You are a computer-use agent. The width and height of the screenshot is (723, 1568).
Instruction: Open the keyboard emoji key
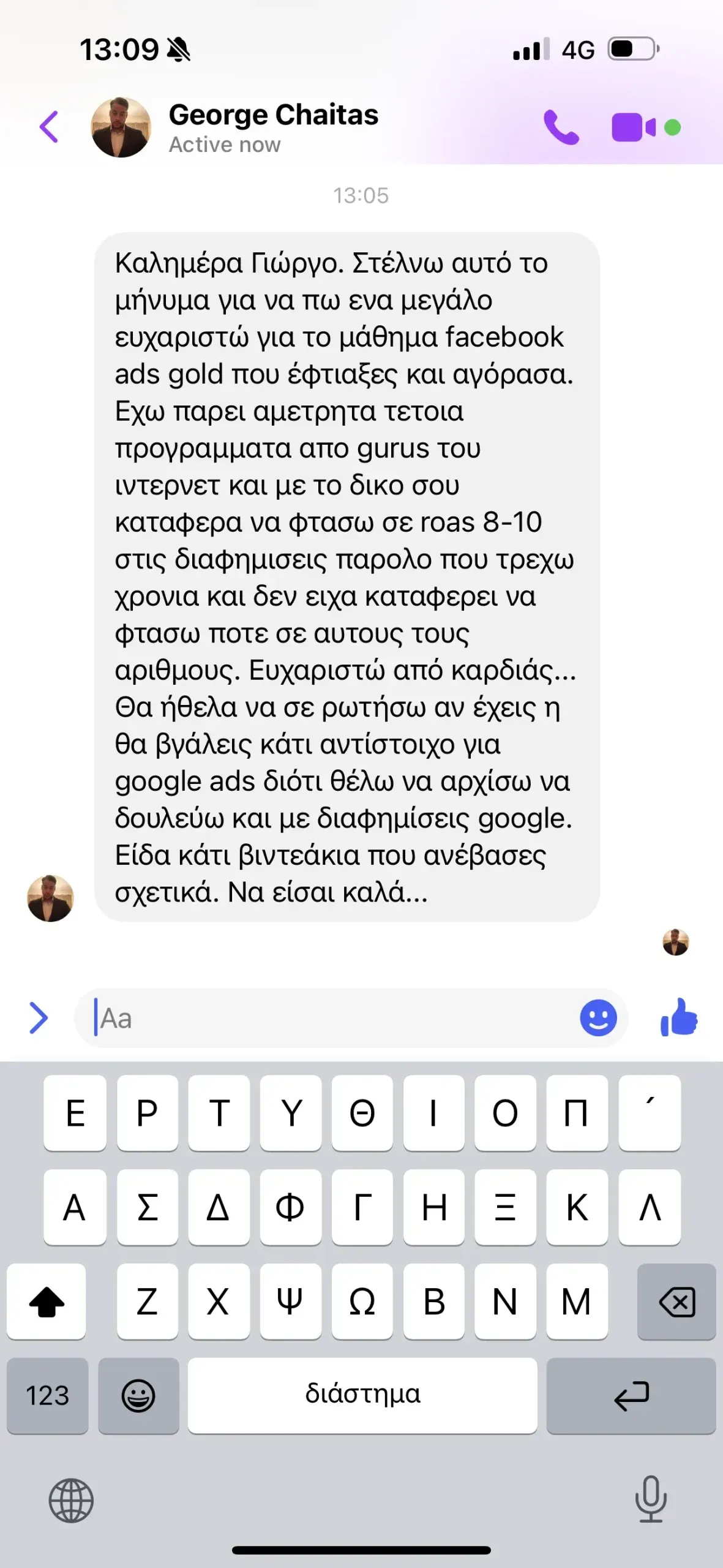coord(138,1396)
